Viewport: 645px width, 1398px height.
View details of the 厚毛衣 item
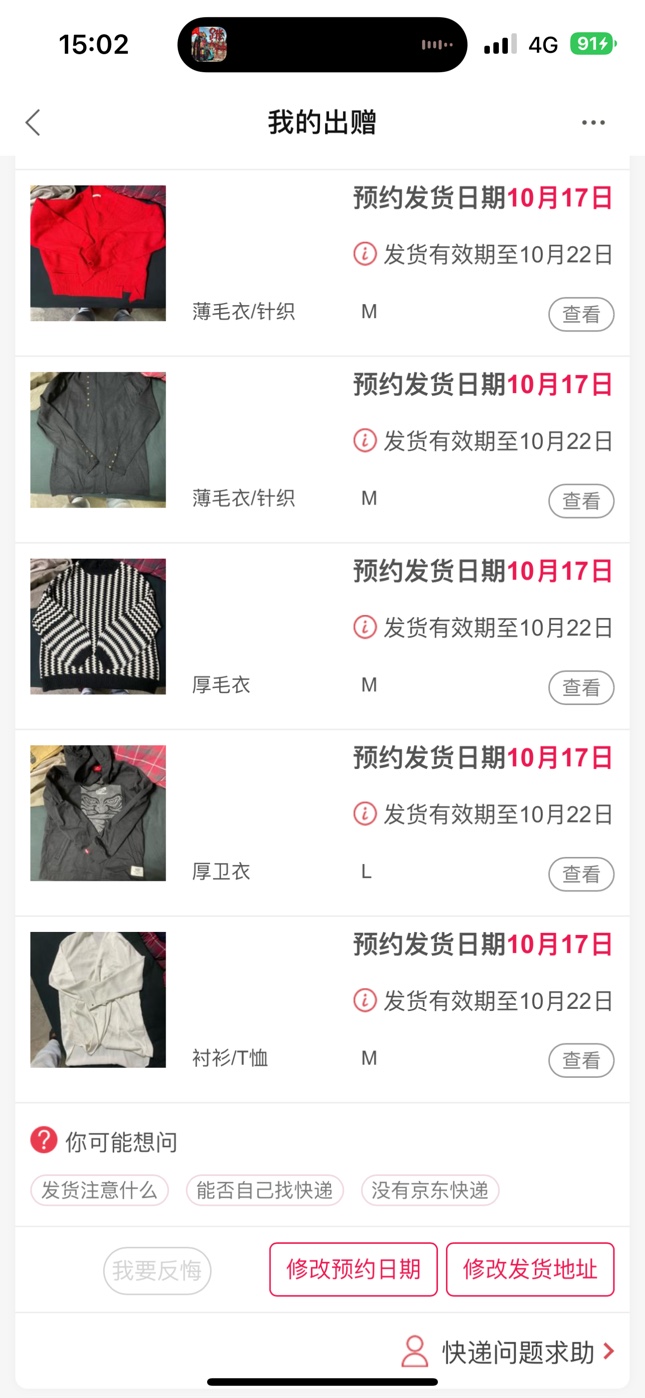click(580, 688)
